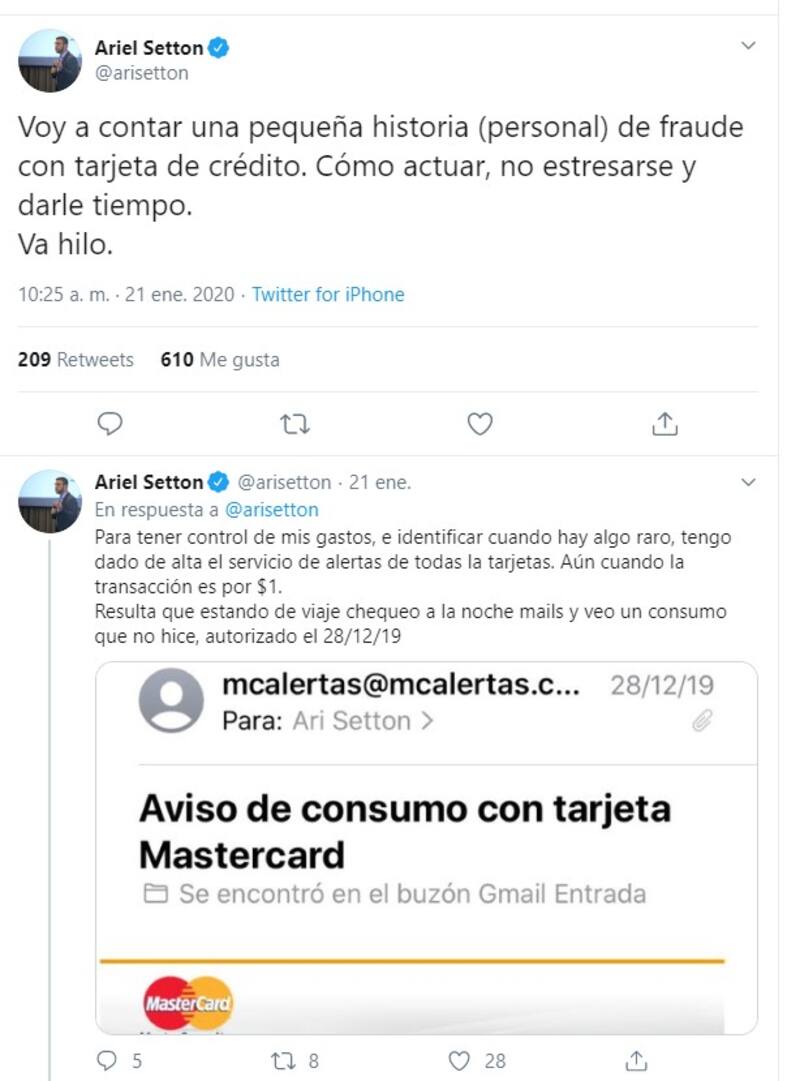Reply to the tweet with 5 comments

[x=110, y=1060]
